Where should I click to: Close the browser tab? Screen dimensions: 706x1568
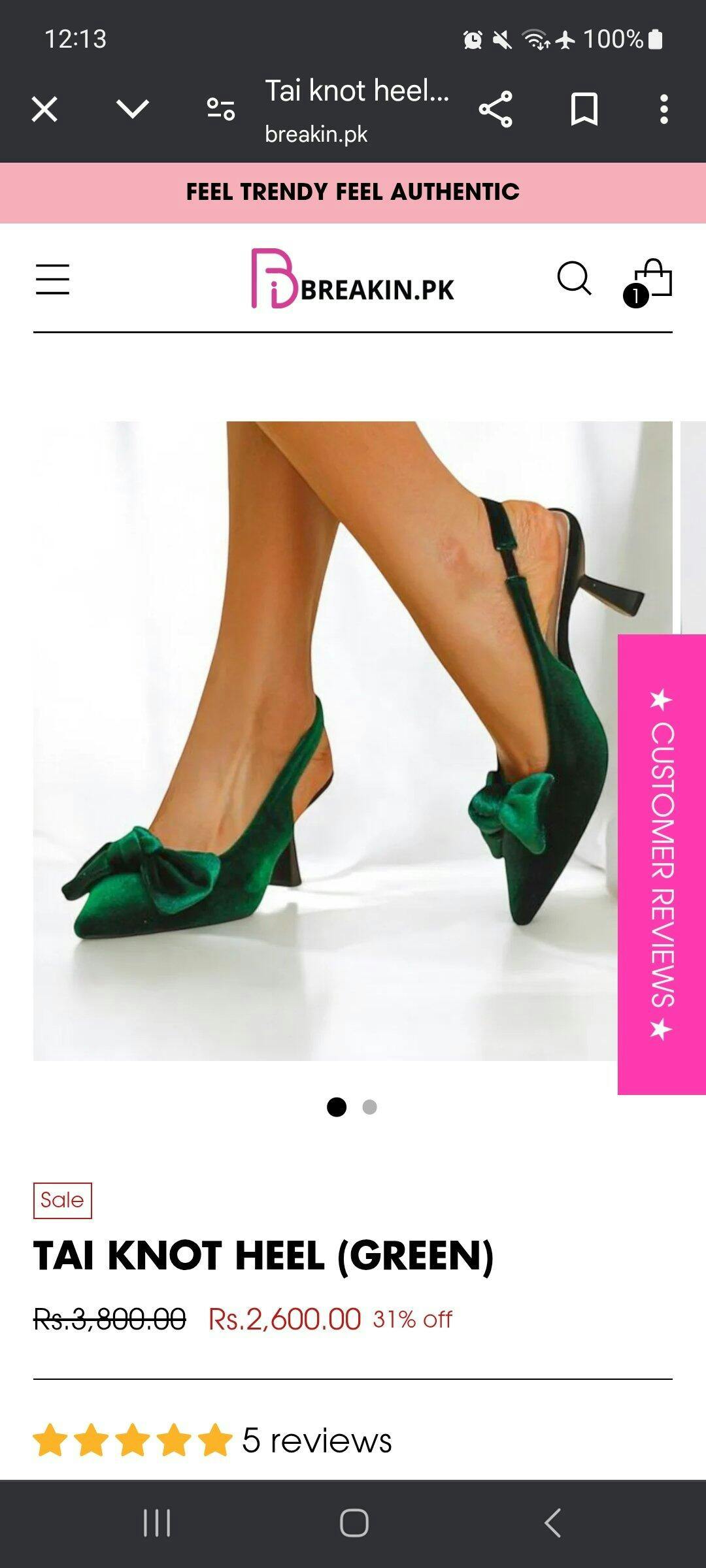[x=44, y=109]
